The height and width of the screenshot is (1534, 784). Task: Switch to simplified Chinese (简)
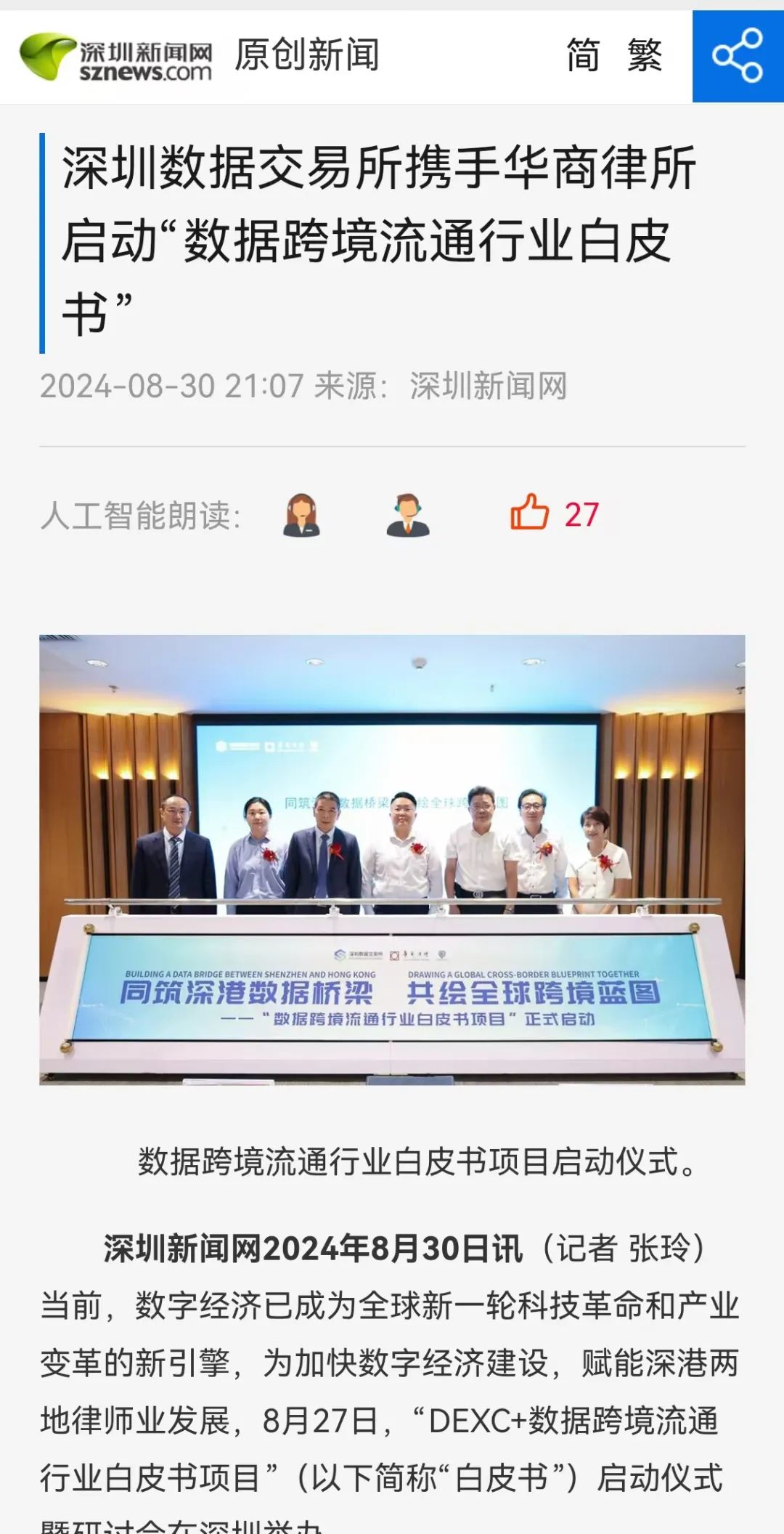583,56
